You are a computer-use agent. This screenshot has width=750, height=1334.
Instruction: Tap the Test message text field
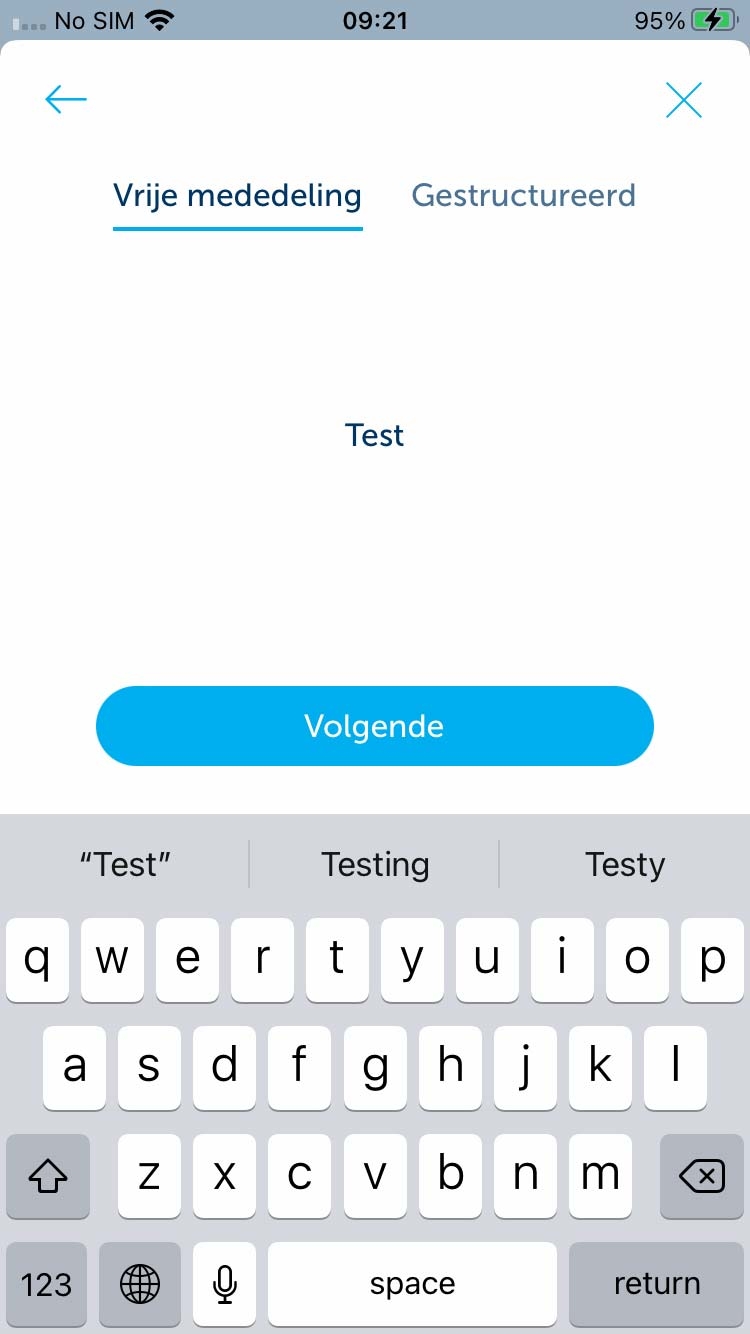(375, 435)
